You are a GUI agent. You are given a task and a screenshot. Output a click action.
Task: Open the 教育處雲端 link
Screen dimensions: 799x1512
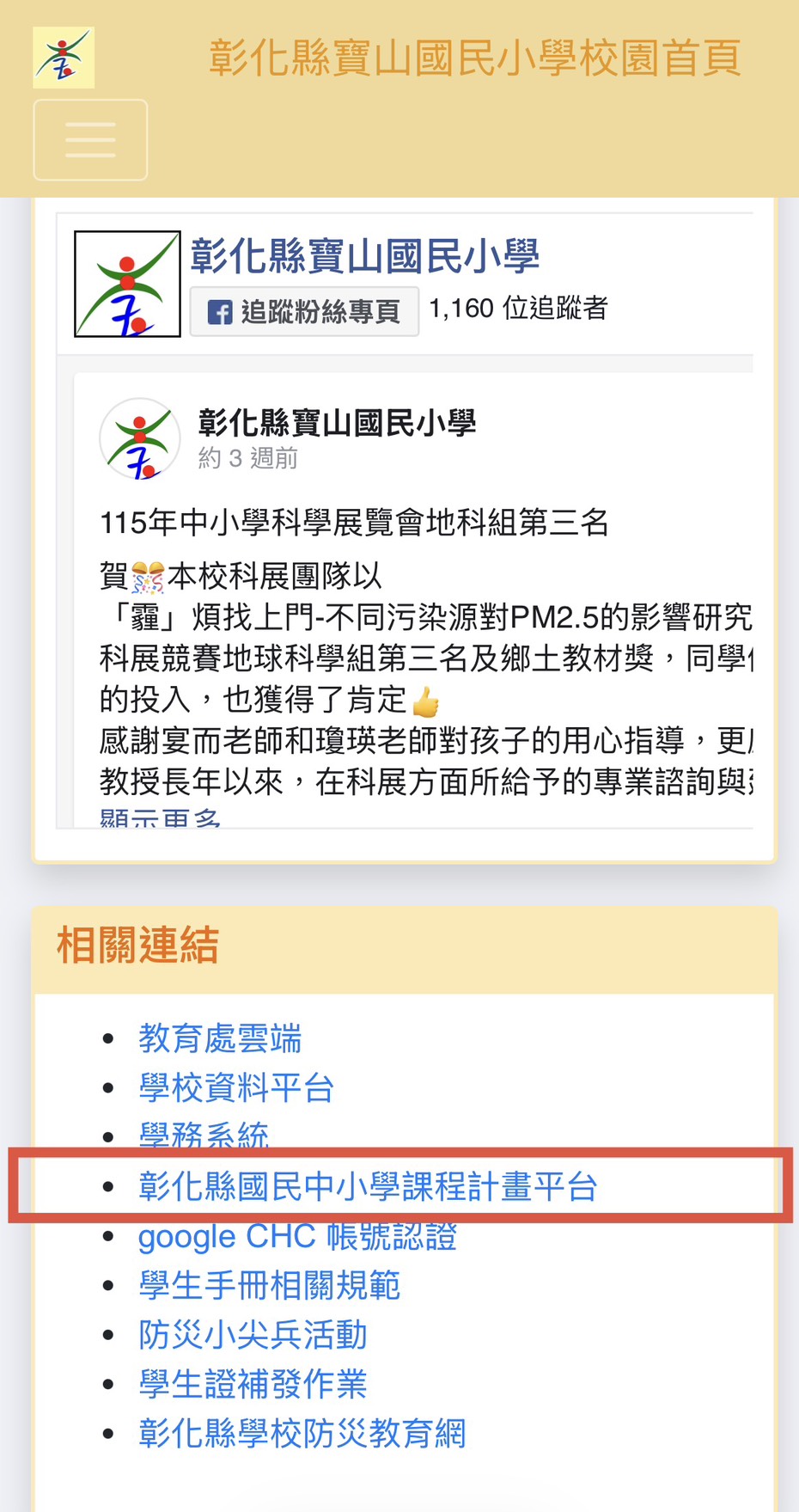coord(220,1038)
